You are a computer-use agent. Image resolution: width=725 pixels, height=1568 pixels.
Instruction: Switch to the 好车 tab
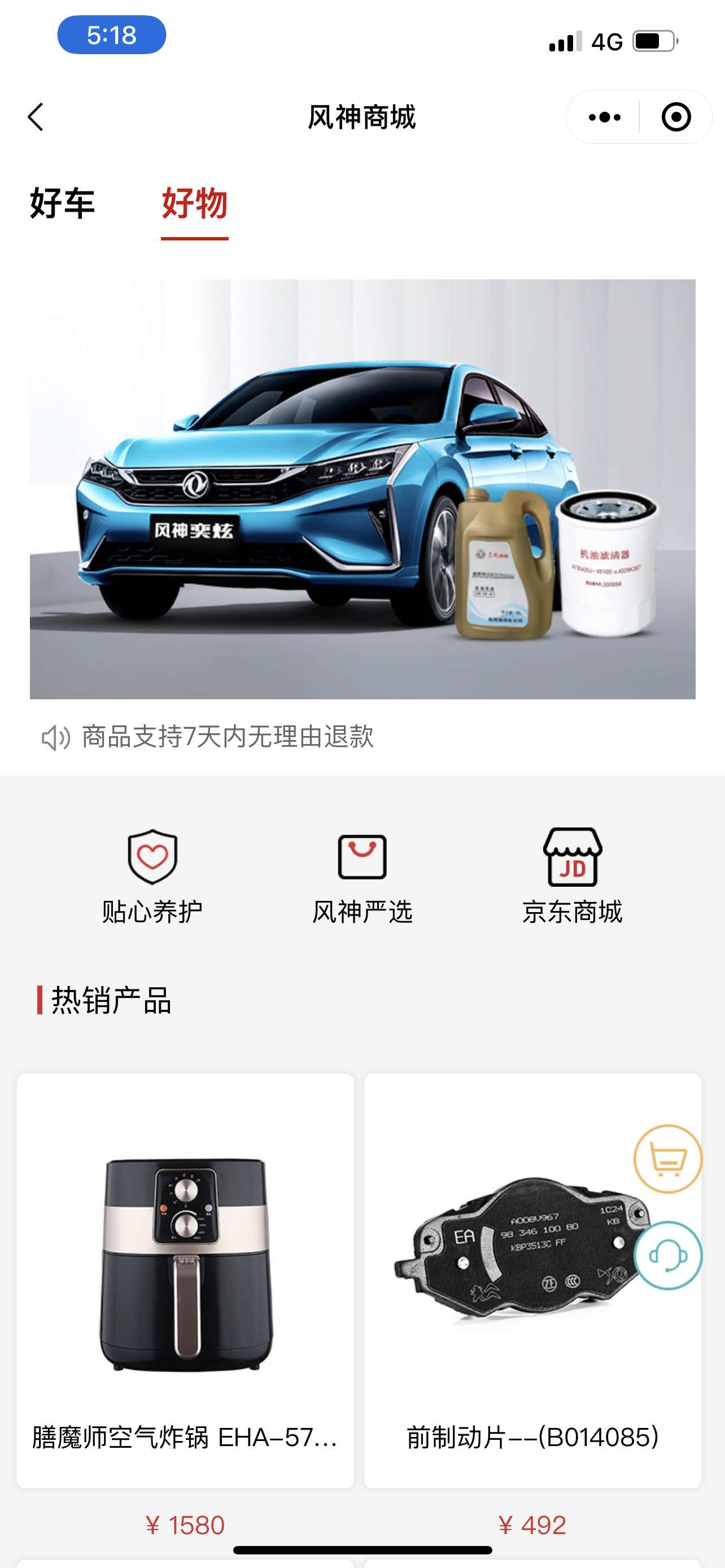(62, 203)
